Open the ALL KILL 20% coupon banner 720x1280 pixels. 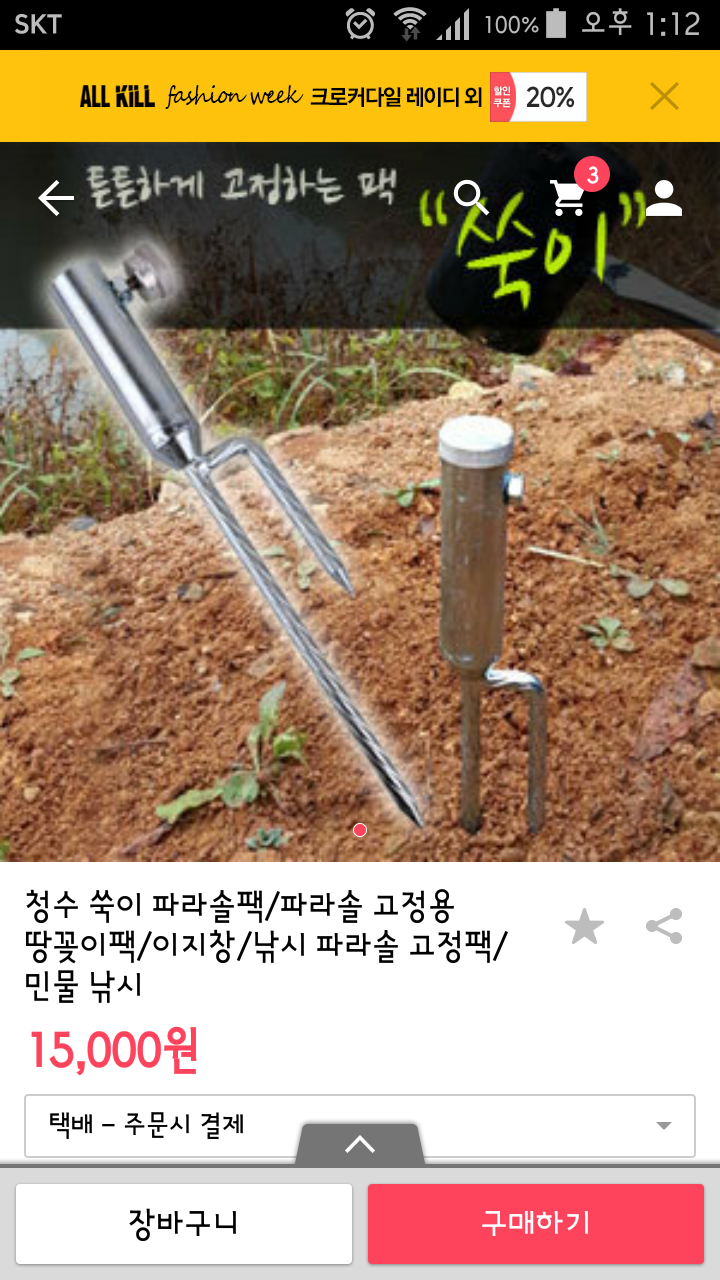coord(333,96)
